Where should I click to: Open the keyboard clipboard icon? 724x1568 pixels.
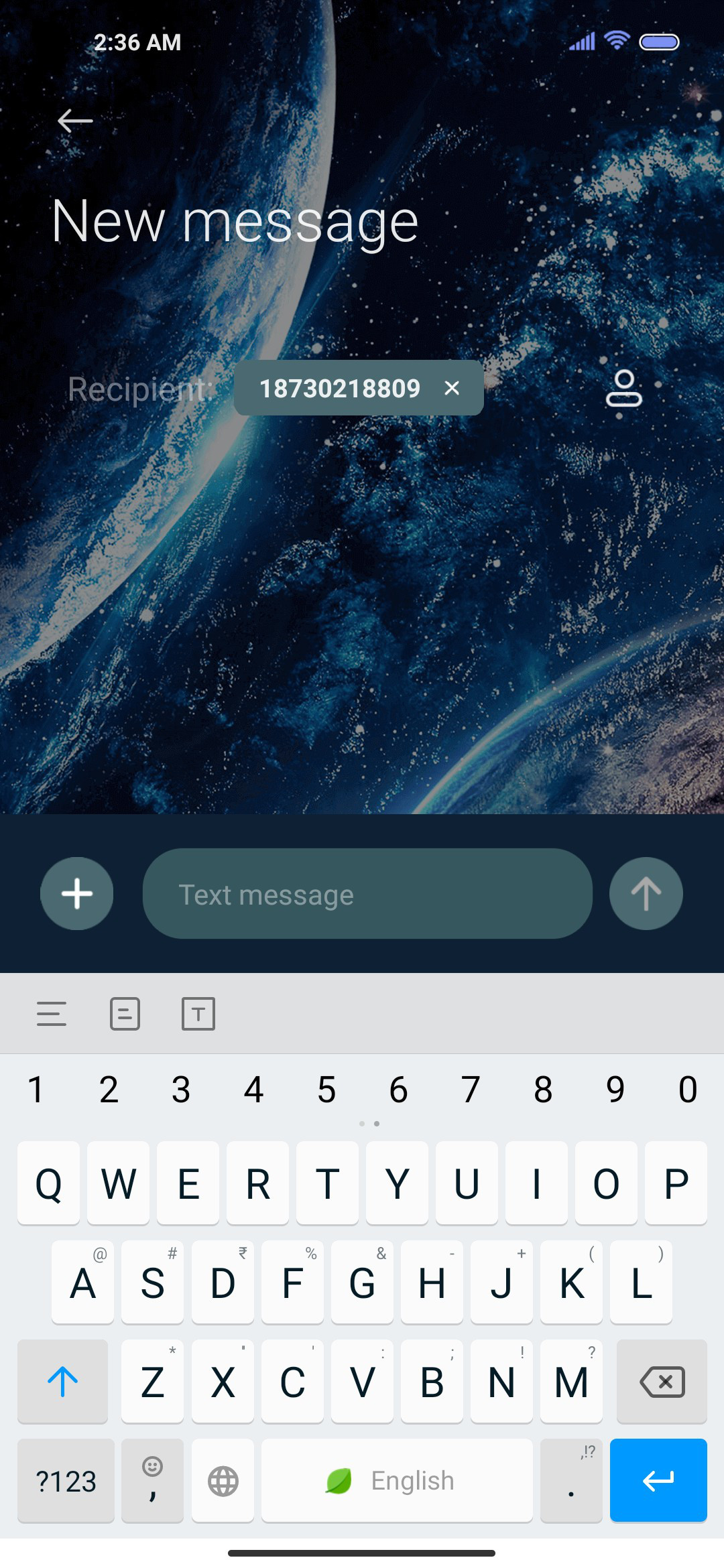pos(125,1014)
